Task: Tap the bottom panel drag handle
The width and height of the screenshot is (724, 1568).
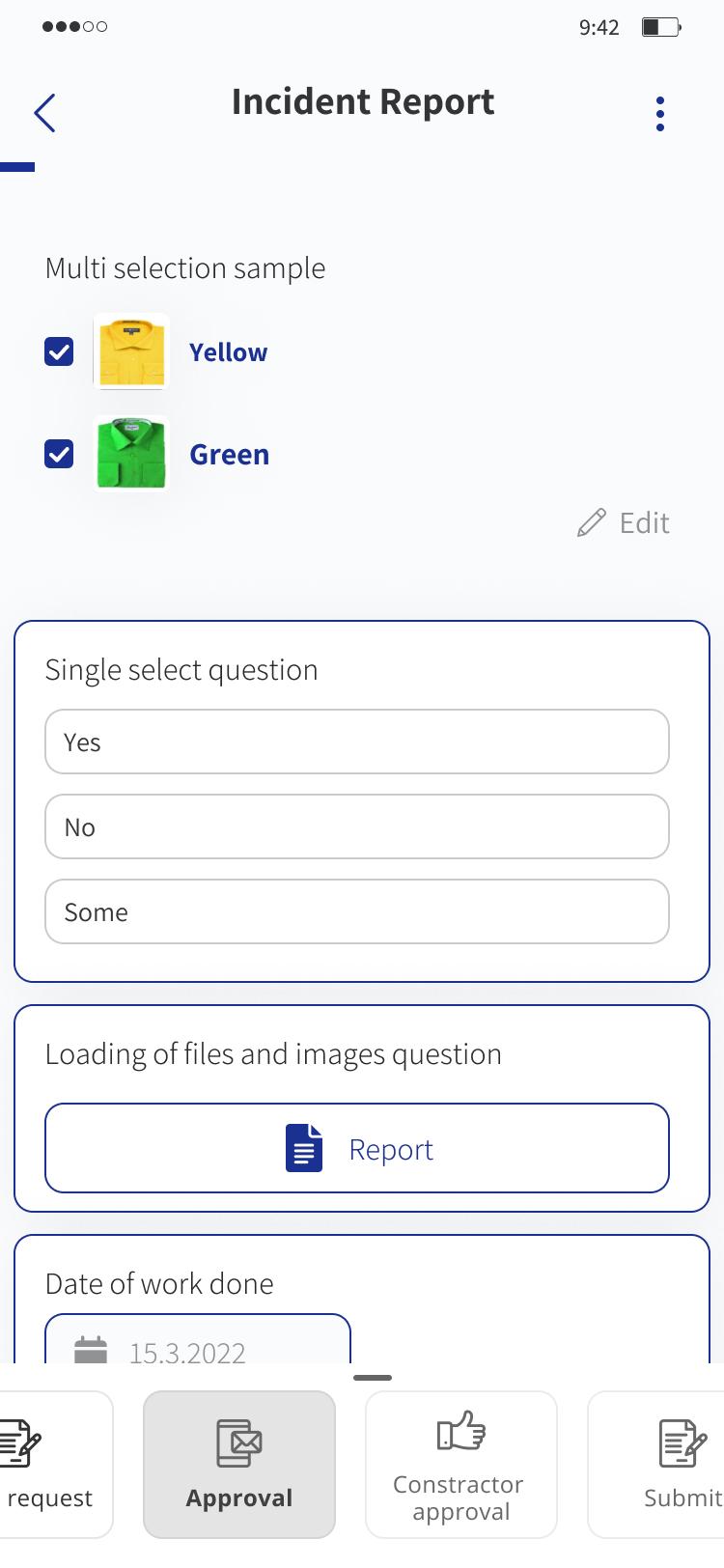Action: click(x=373, y=1378)
